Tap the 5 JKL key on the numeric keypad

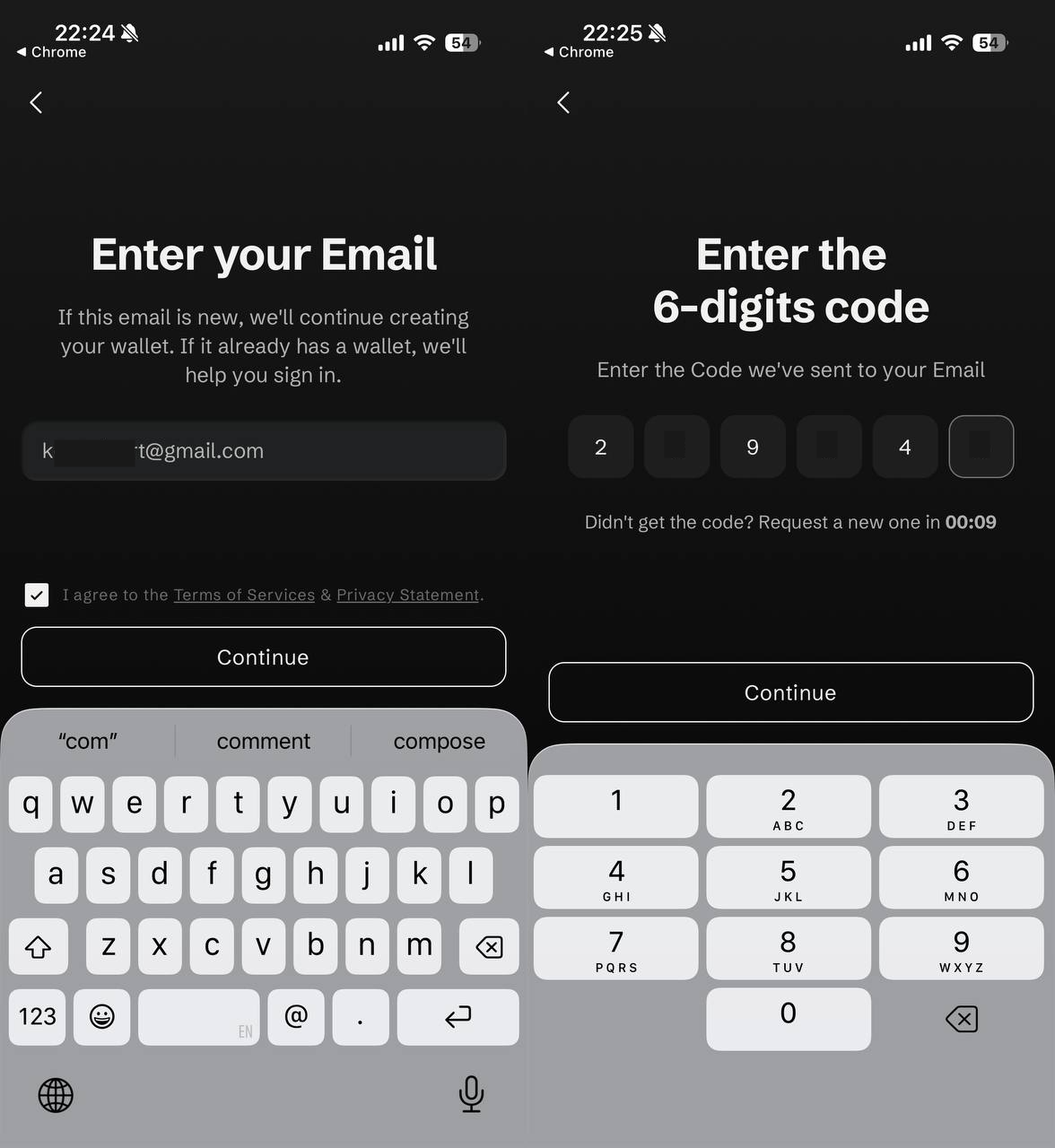788,877
